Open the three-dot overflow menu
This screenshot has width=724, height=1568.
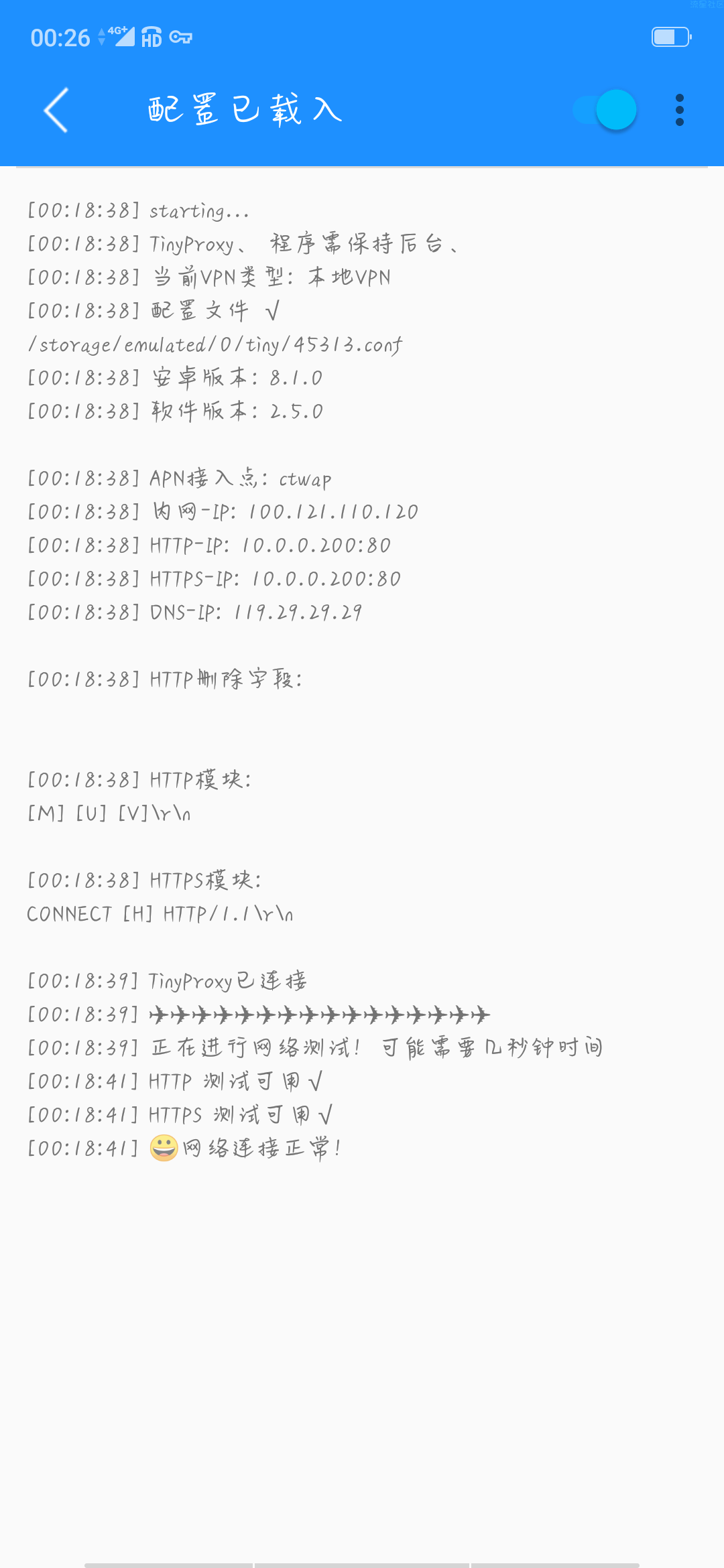pos(679,110)
